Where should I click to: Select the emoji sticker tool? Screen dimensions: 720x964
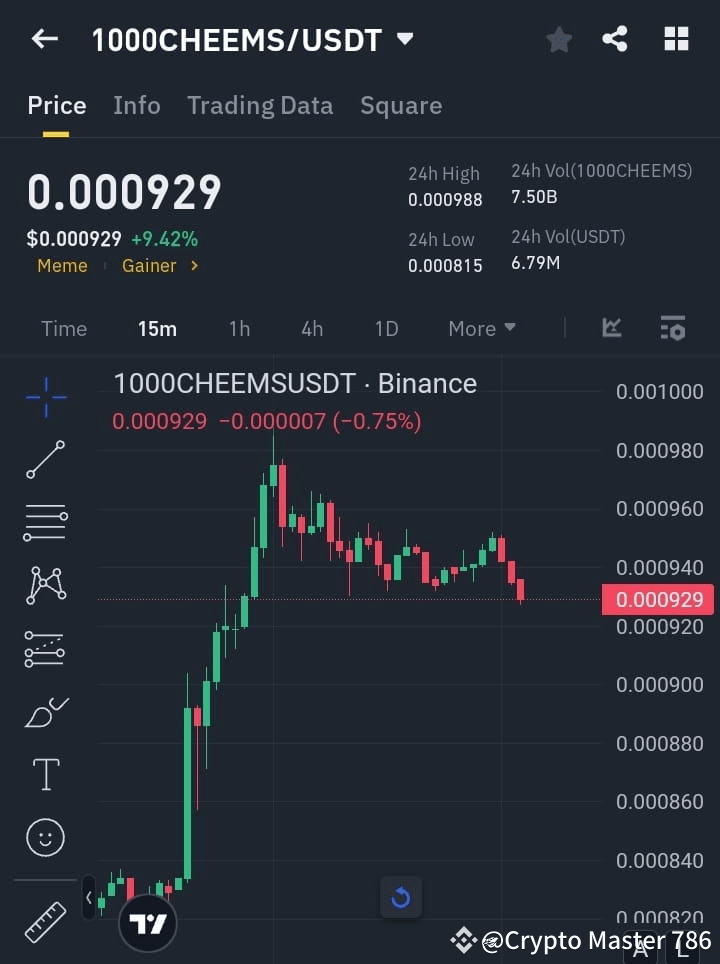(44, 837)
